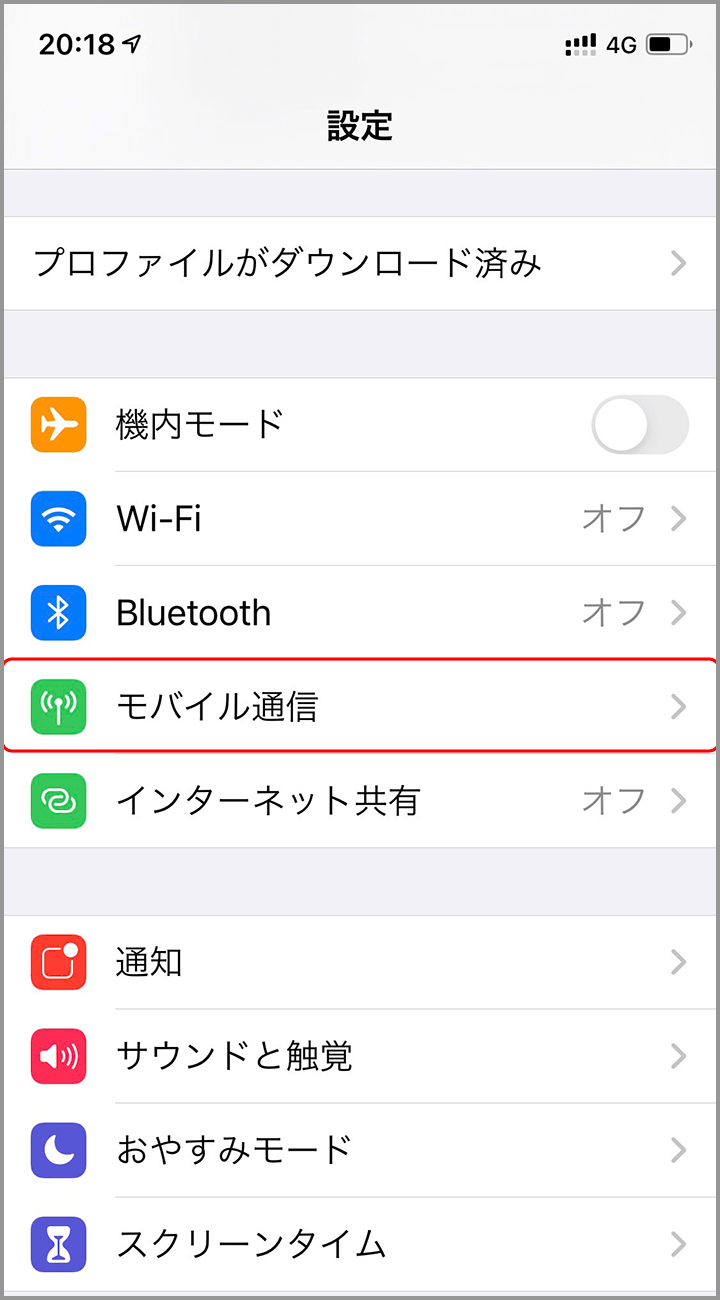The width and height of the screenshot is (720, 1300).
Task: Open the プロファイルがダウンロード済み row
Action: point(360,263)
